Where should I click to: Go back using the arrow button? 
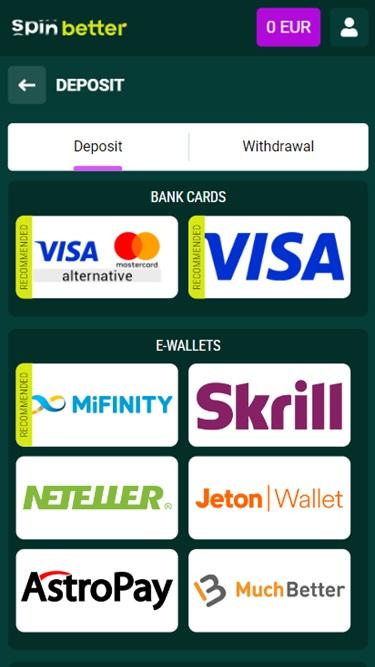coord(27,85)
